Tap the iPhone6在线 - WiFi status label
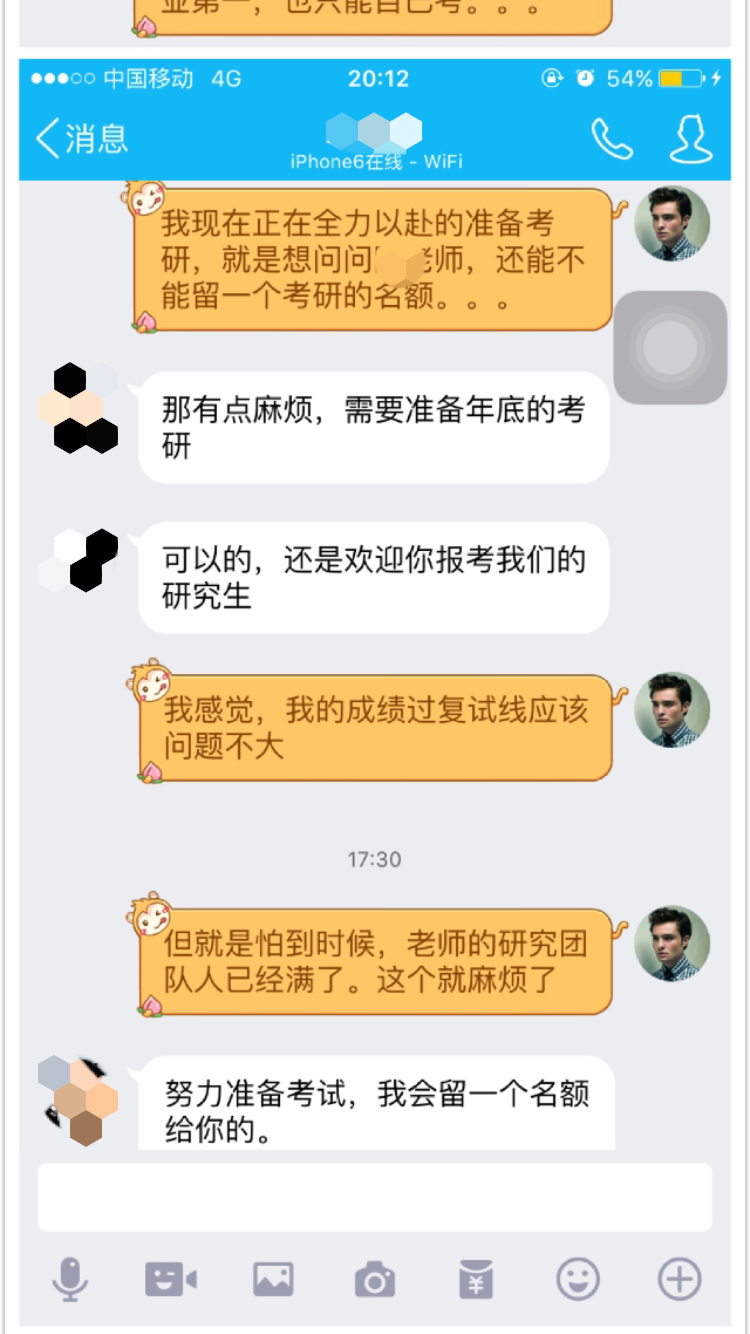This screenshot has width=750, height=1334. 375,160
